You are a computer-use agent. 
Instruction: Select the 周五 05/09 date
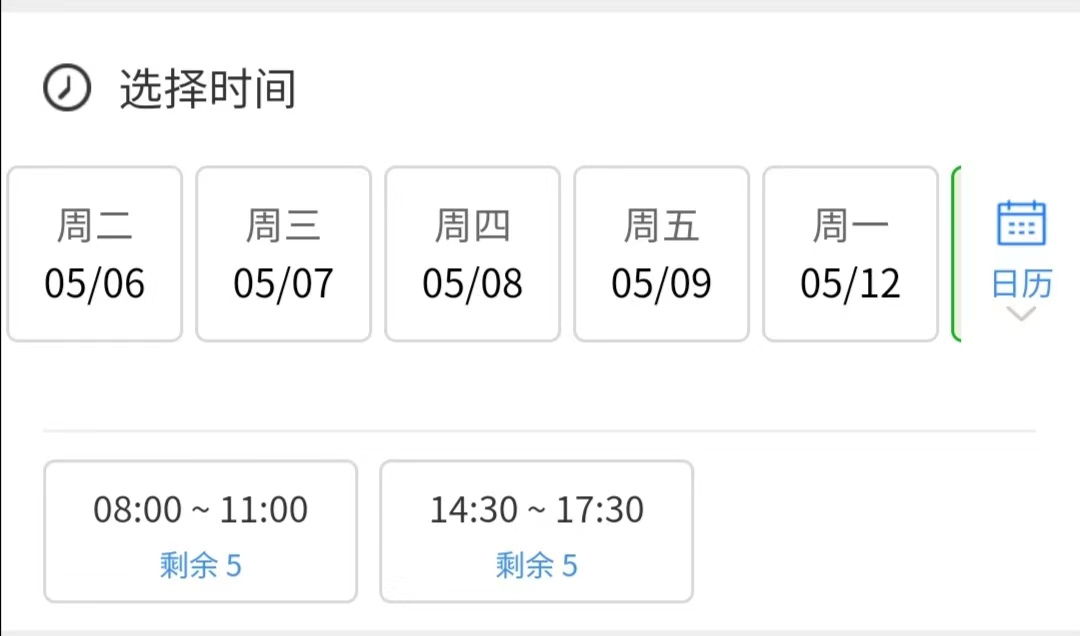[x=661, y=254]
